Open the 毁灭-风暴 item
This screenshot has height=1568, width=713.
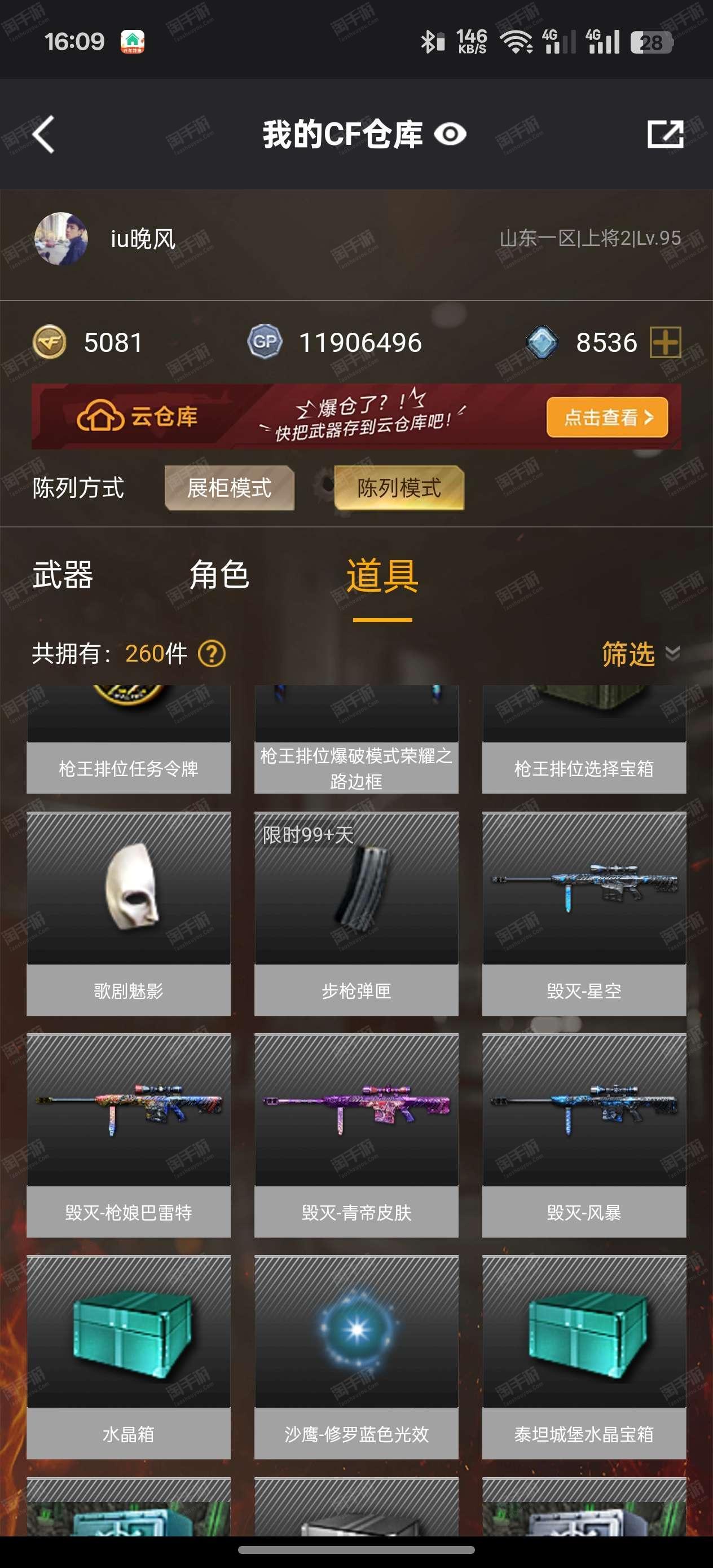click(x=584, y=1135)
